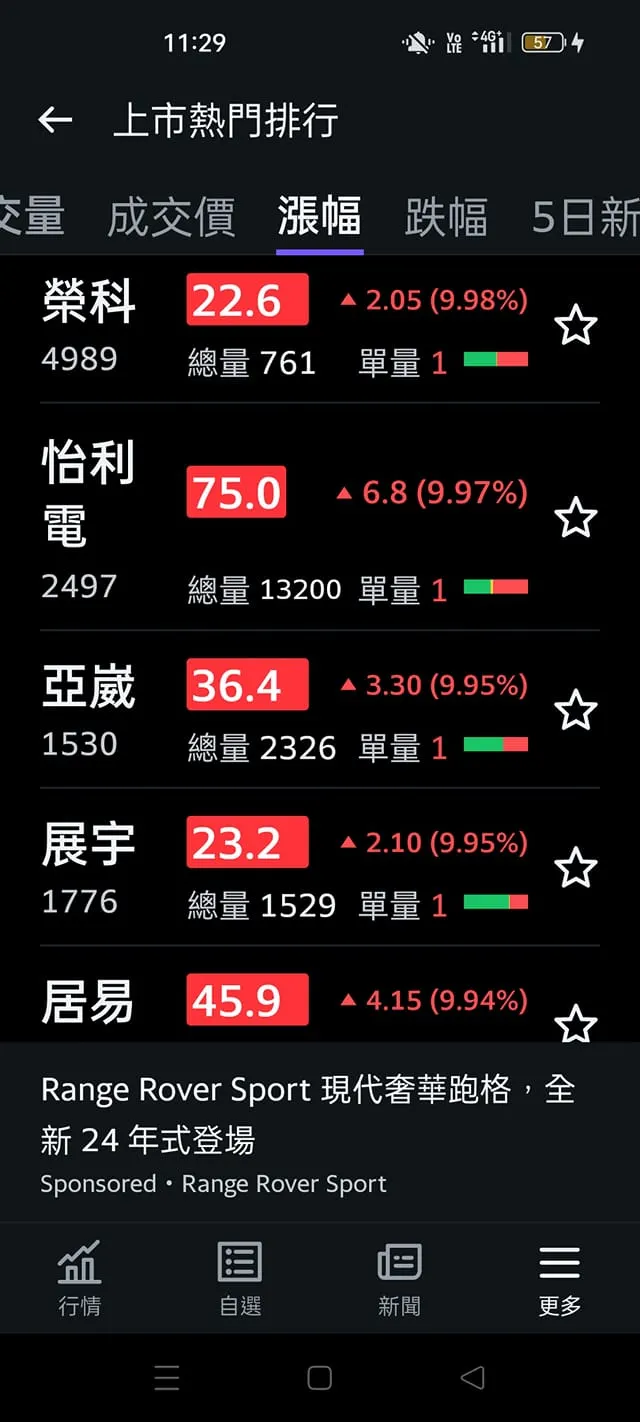640x1422 pixels.
Task: Go to the 新聞 news tab
Action: coord(399,1278)
